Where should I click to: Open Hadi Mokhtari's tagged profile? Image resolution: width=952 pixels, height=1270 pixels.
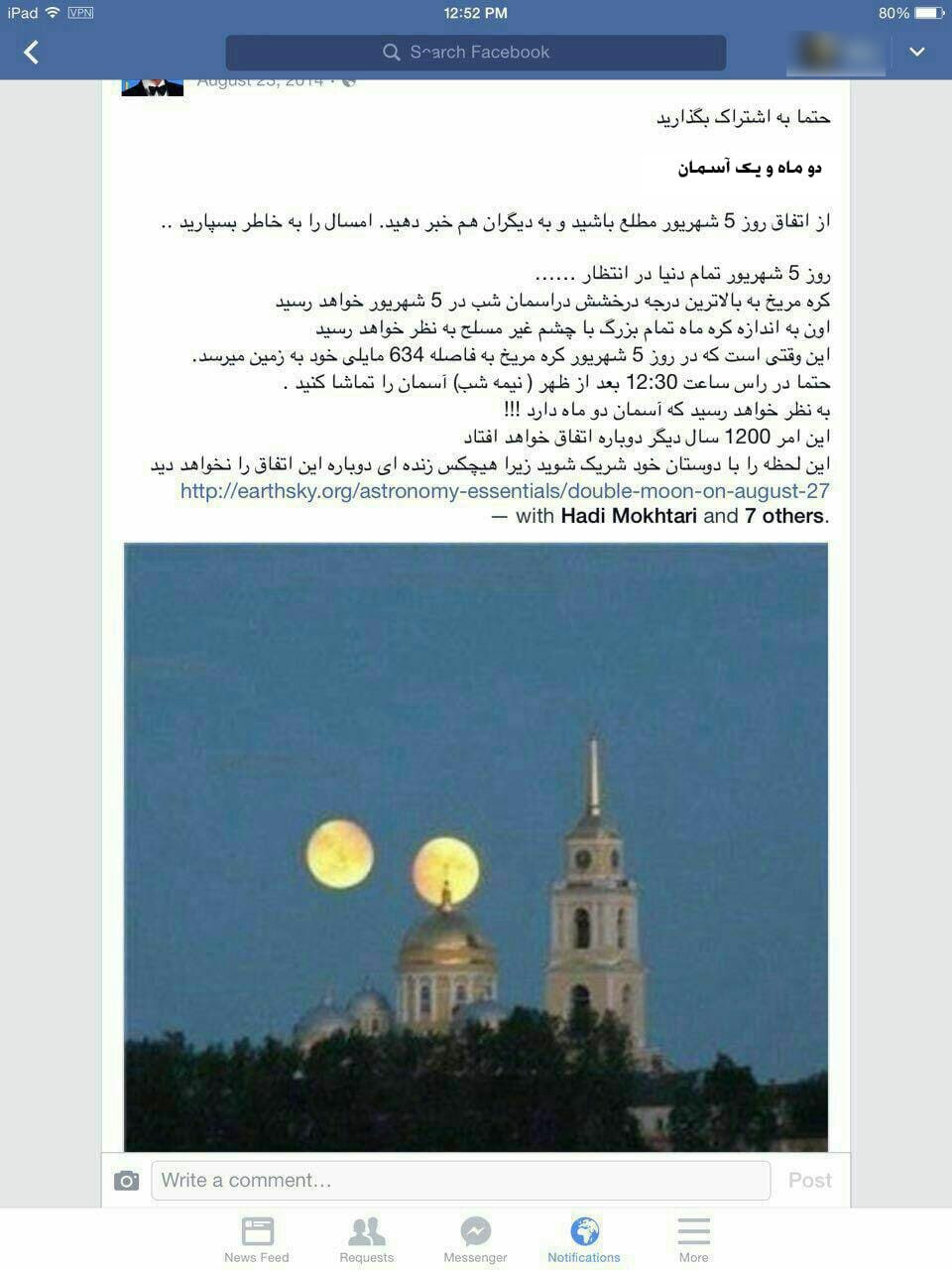(x=628, y=516)
